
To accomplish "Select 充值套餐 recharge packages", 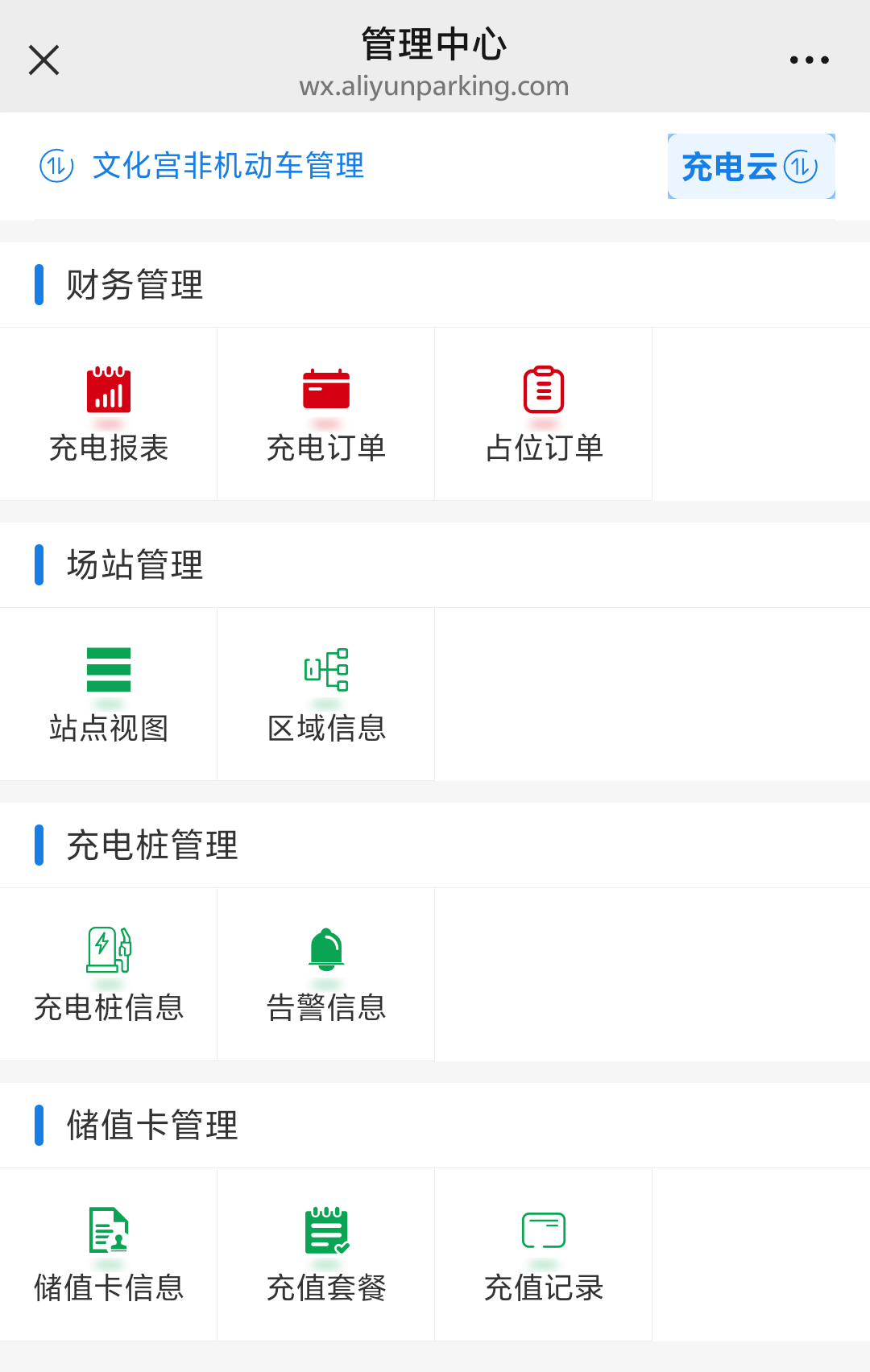I will (x=326, y=1254).
